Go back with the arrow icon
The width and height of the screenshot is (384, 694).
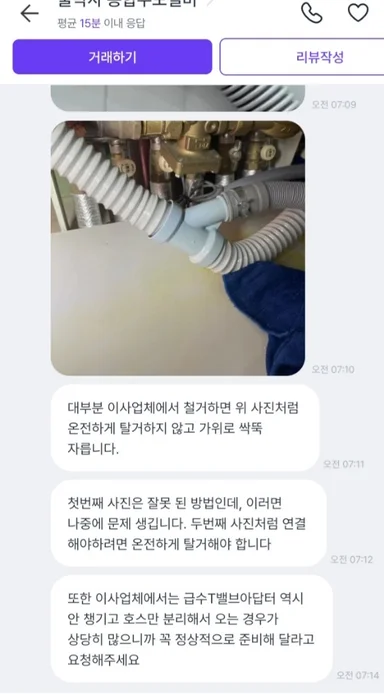[x=29, y=13]
